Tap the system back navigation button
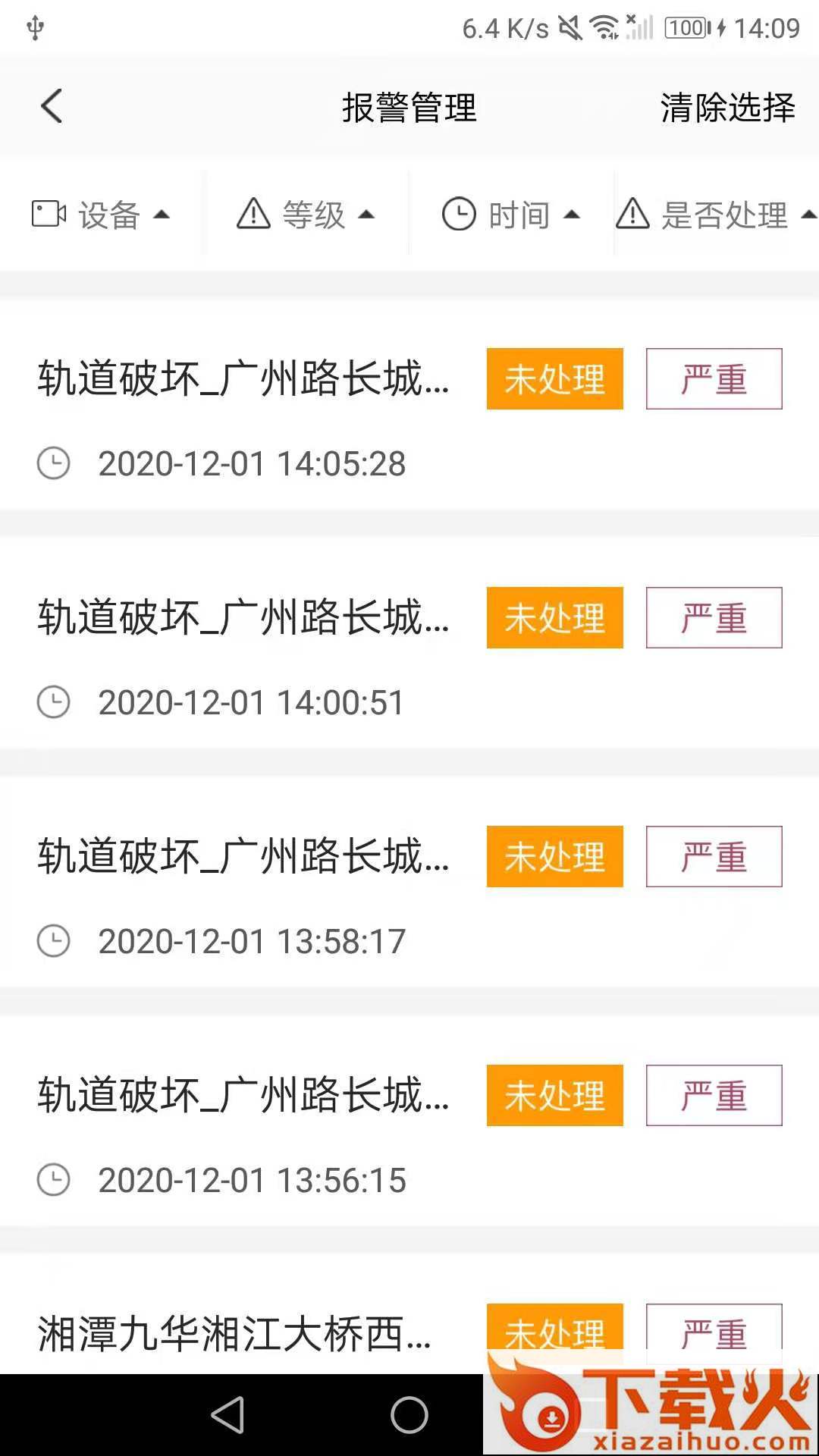The image size is (819, 1456). point(227,1415)
